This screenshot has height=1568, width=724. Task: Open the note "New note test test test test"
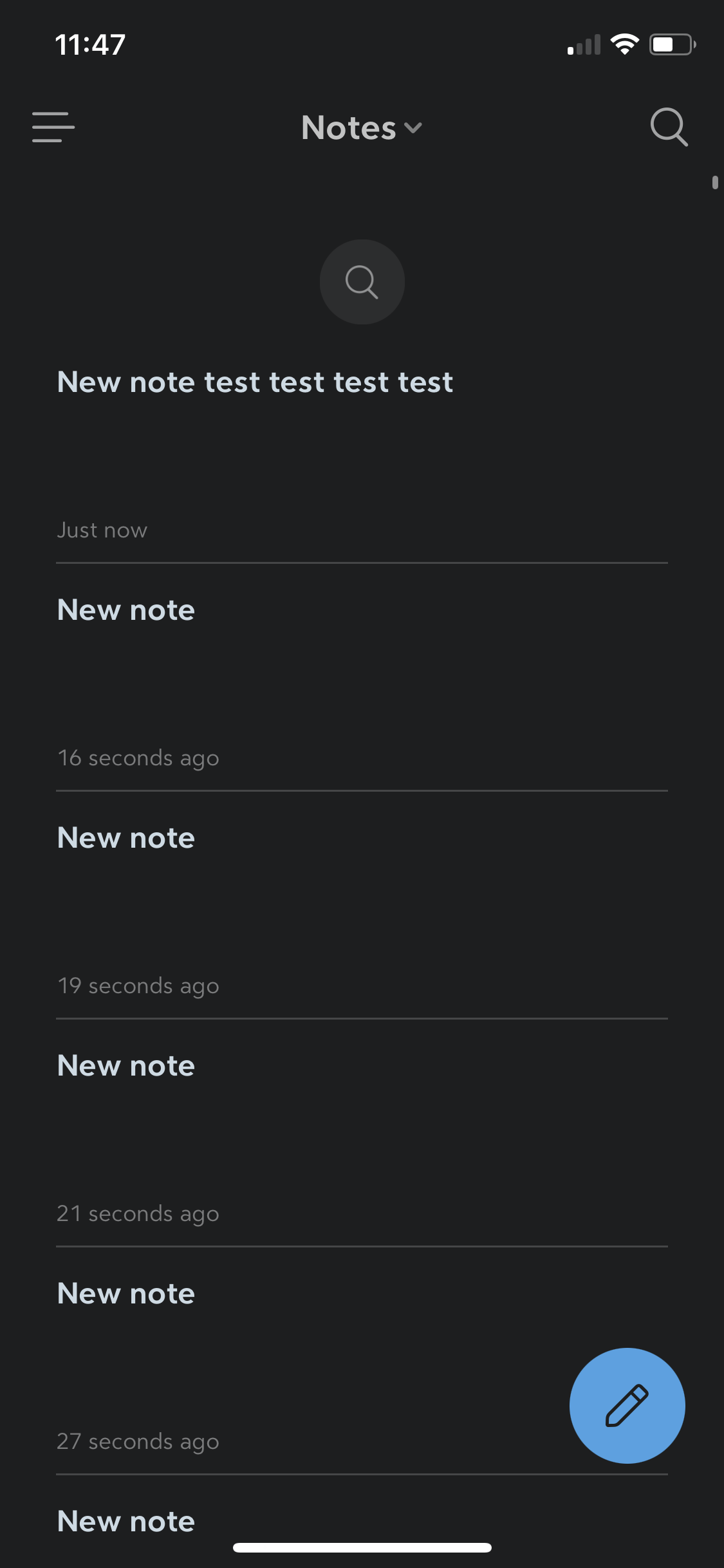(x=255, y=382)
